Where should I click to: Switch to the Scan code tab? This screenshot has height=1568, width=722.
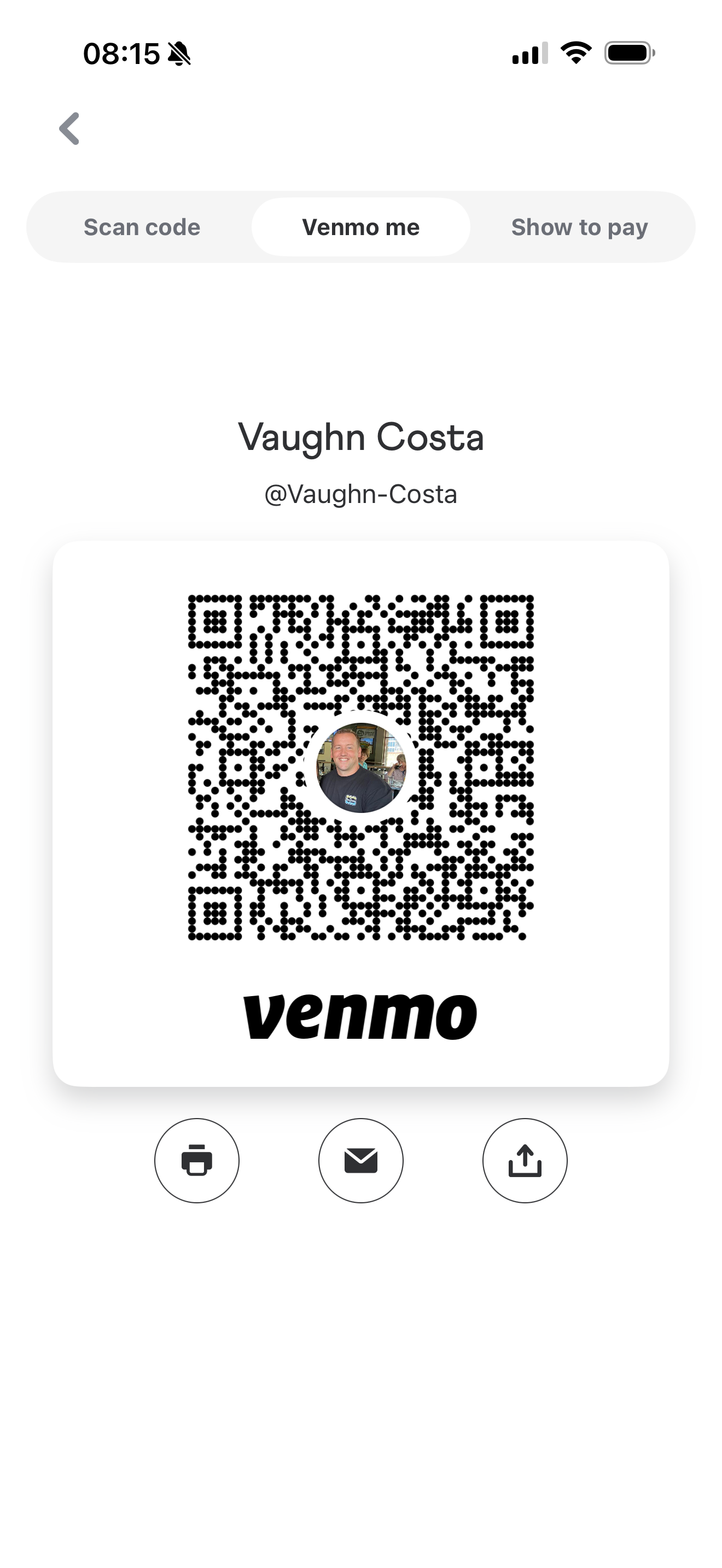(x=142, y=227)
